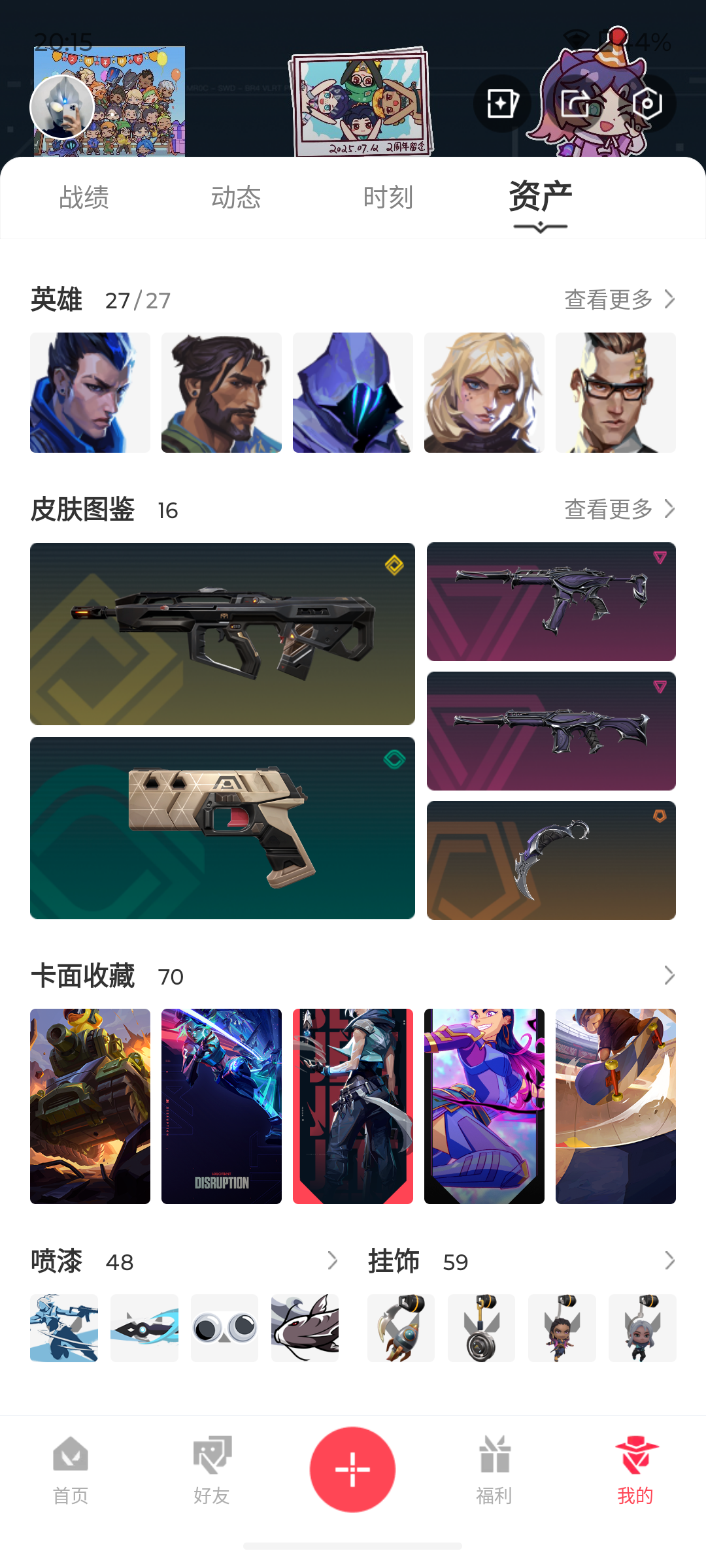Image resolution: width=706 pixels, height=1568 pixels.
Task: Tap the sparkle card icon in header
Action: [x=502, y=103]
